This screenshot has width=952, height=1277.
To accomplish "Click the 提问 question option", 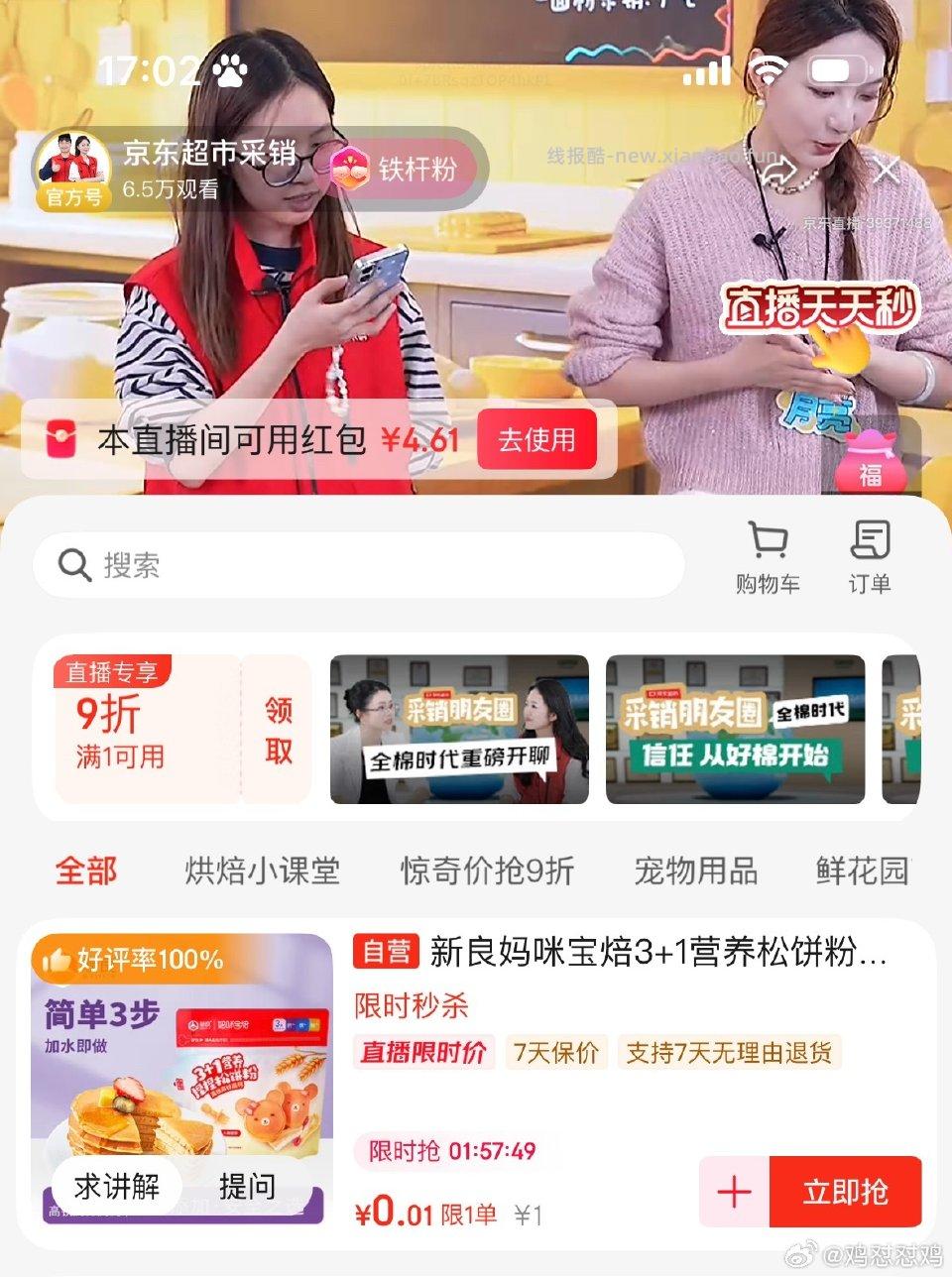I will (x=248, y=1185).
